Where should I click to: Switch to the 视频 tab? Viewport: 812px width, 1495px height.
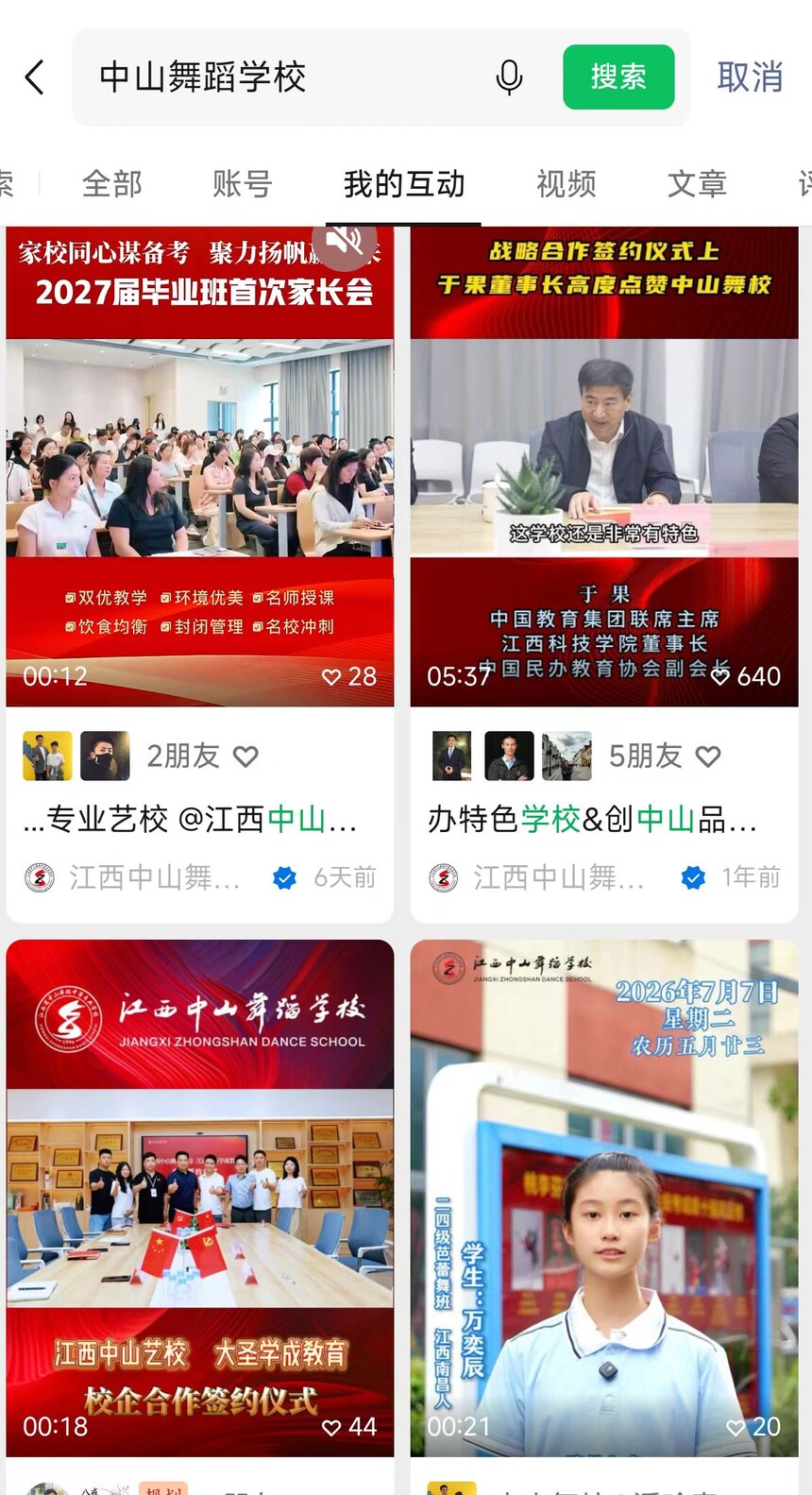[567, 183]
